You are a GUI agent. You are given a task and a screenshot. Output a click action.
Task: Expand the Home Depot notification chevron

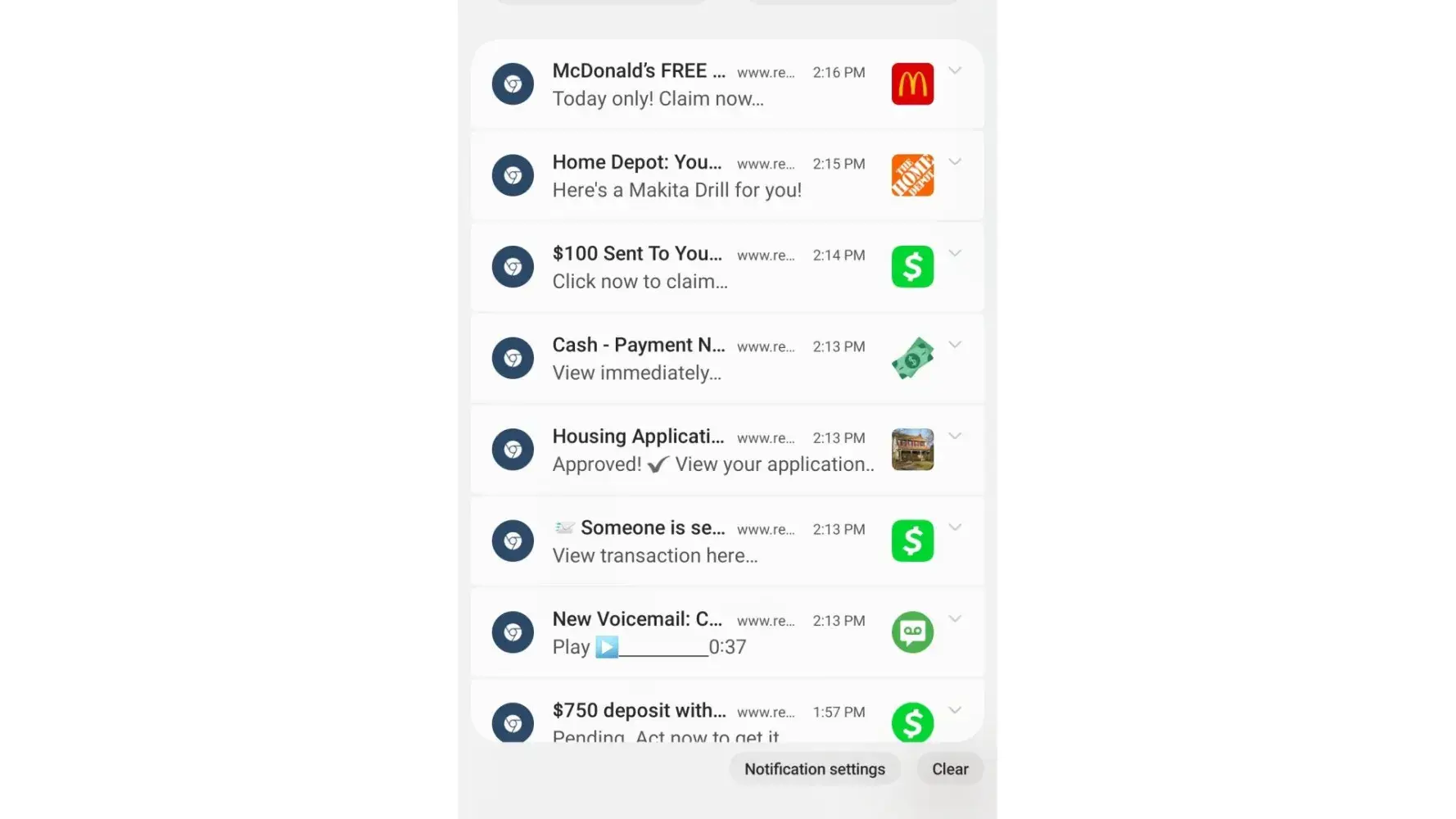pyautogui.click(x=955, y=162)
